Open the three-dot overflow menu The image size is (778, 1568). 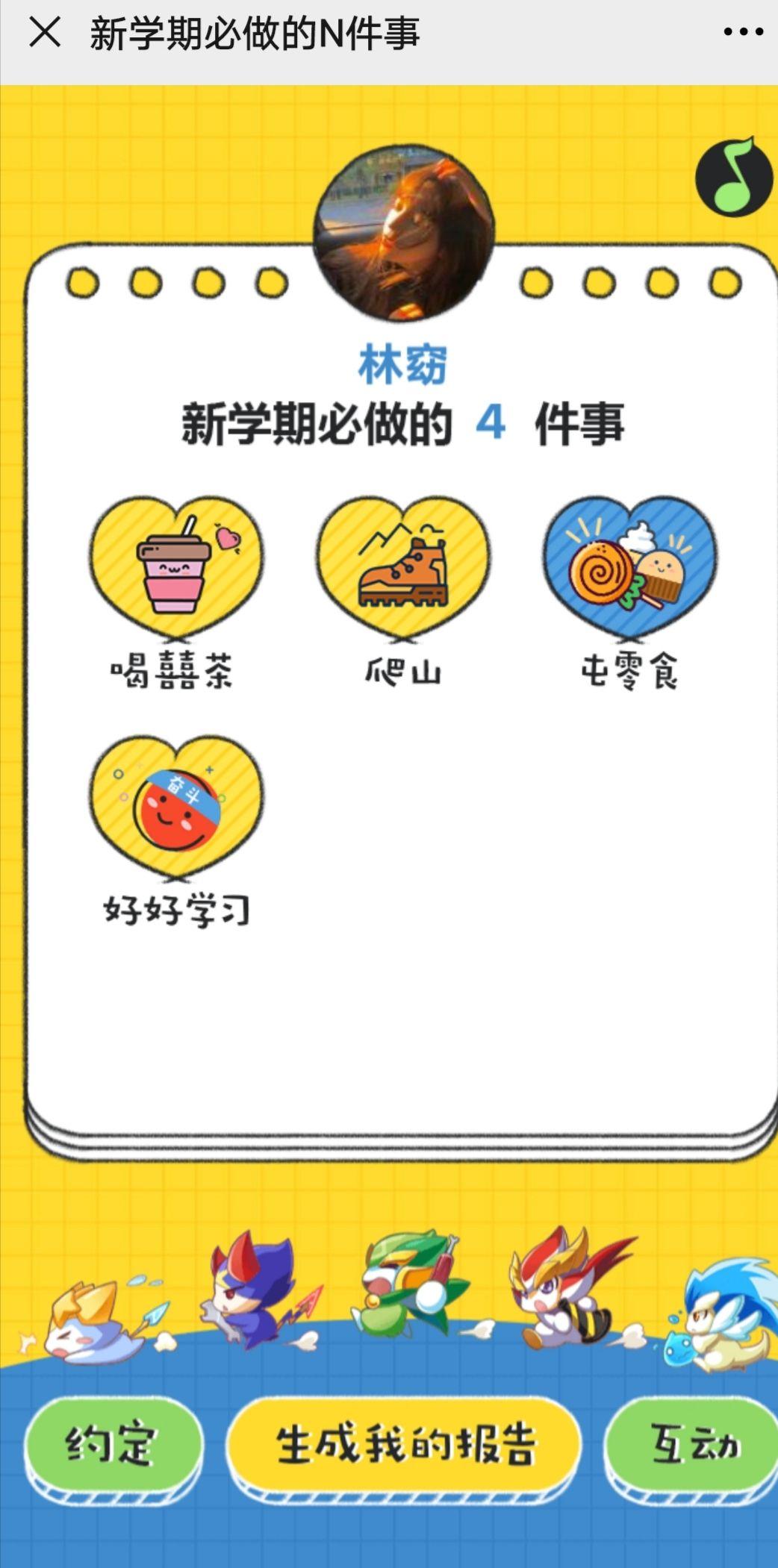click(743, 32)
